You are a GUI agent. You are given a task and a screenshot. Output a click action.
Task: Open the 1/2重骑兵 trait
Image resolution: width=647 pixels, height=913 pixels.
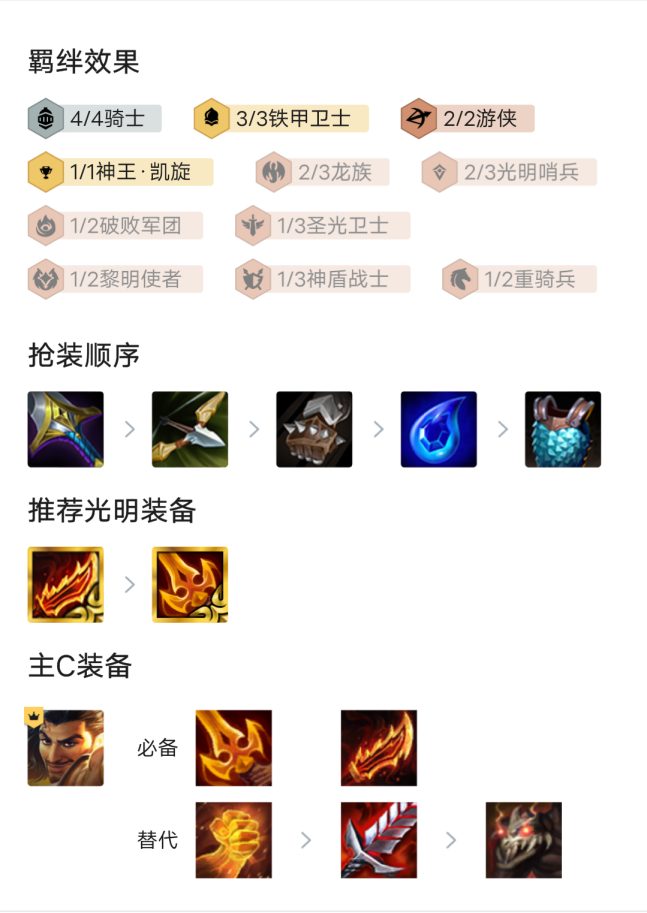tap(518, 279)
